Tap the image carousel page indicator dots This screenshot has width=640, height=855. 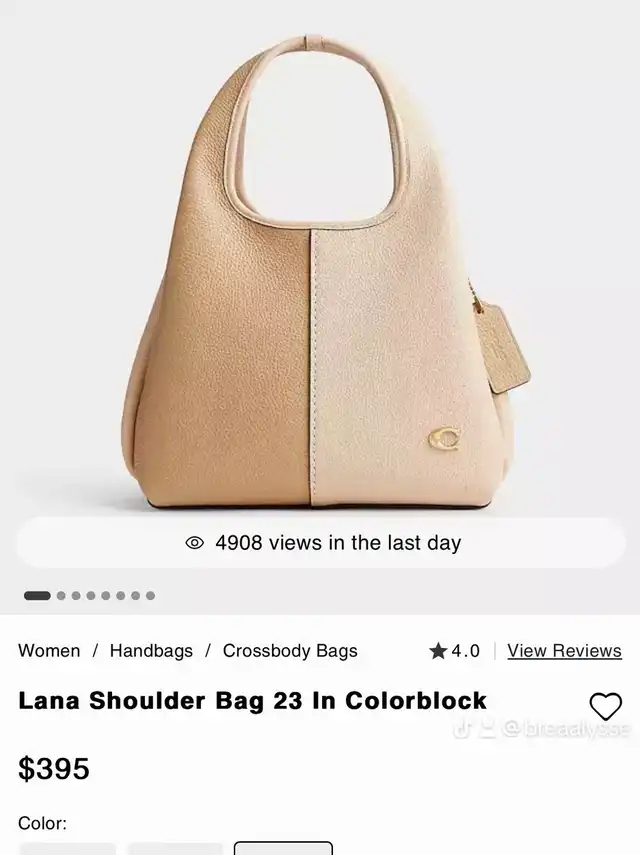(90, 595)
